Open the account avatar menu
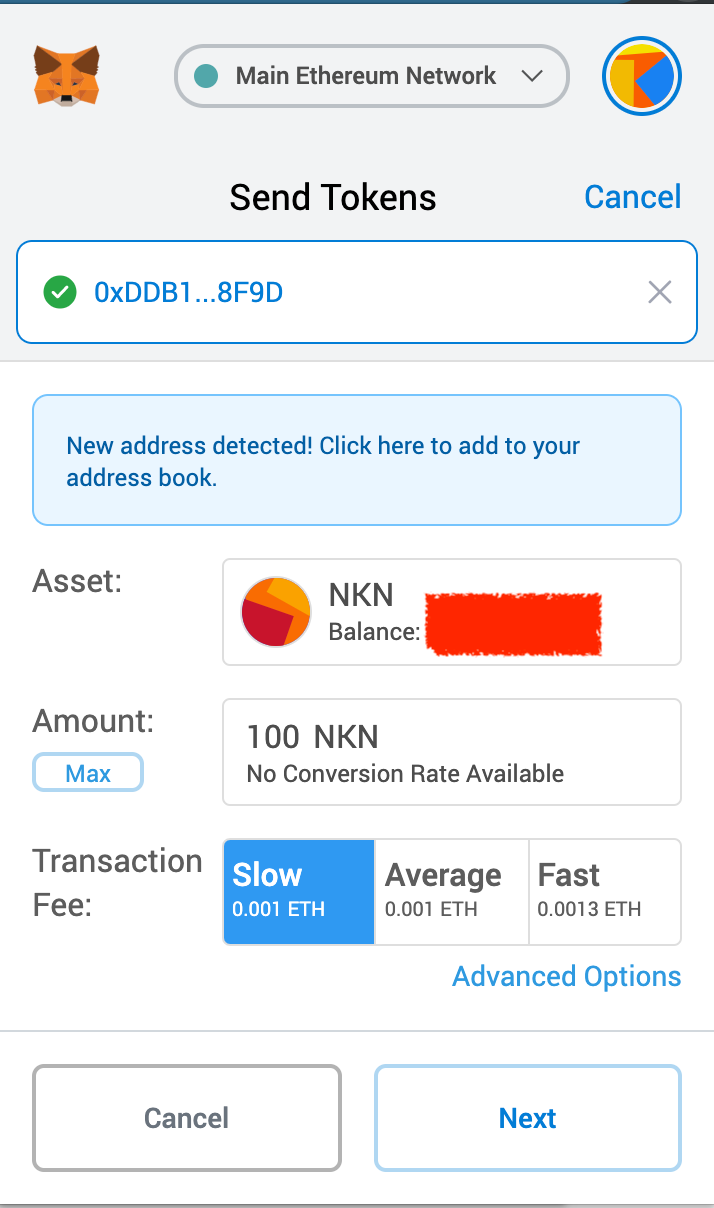Viewport: 714px width, 1208px height. 642,77
